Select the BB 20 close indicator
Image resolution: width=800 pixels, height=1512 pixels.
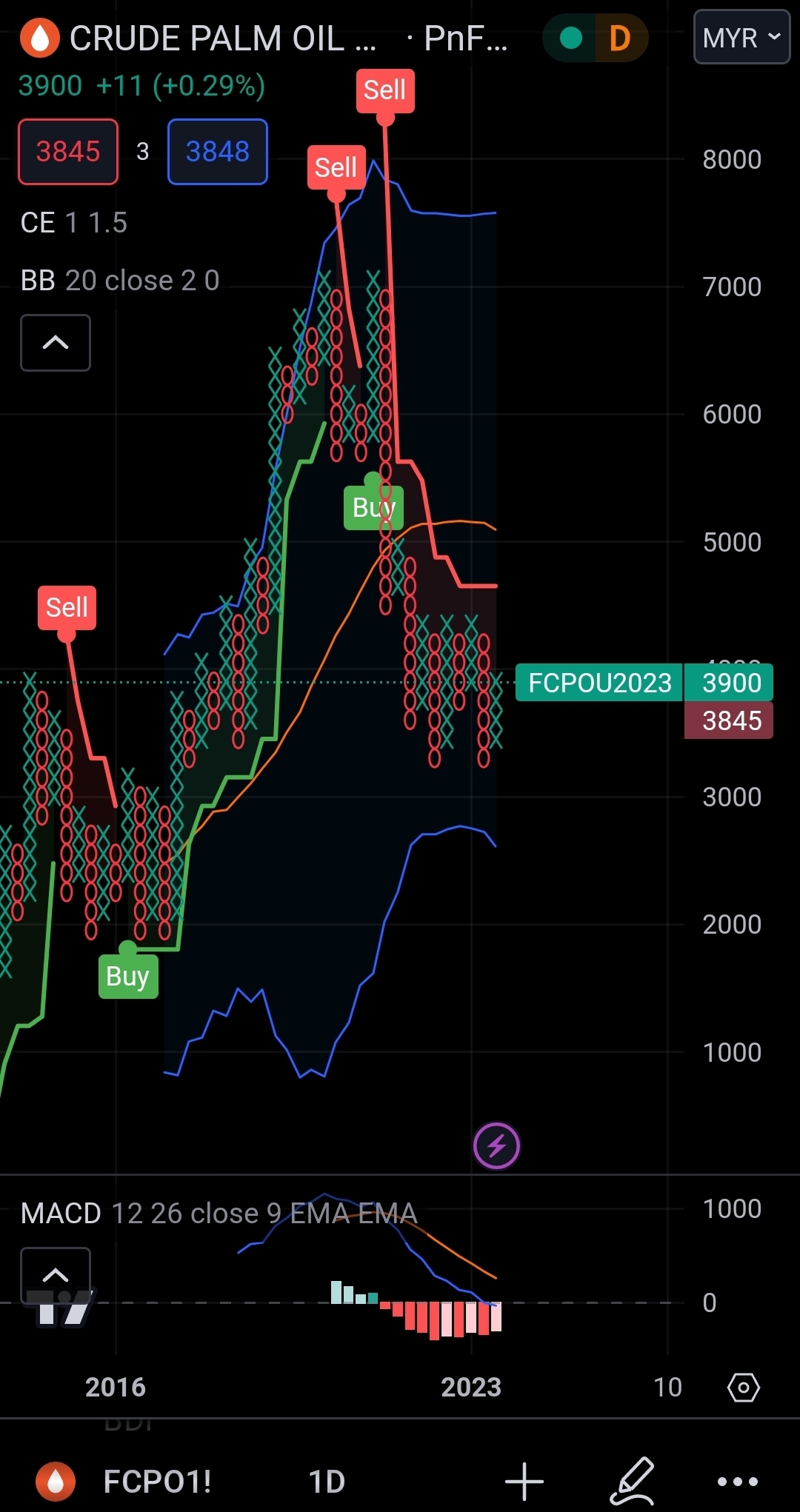pyautogui.click(x=120, y=281)
